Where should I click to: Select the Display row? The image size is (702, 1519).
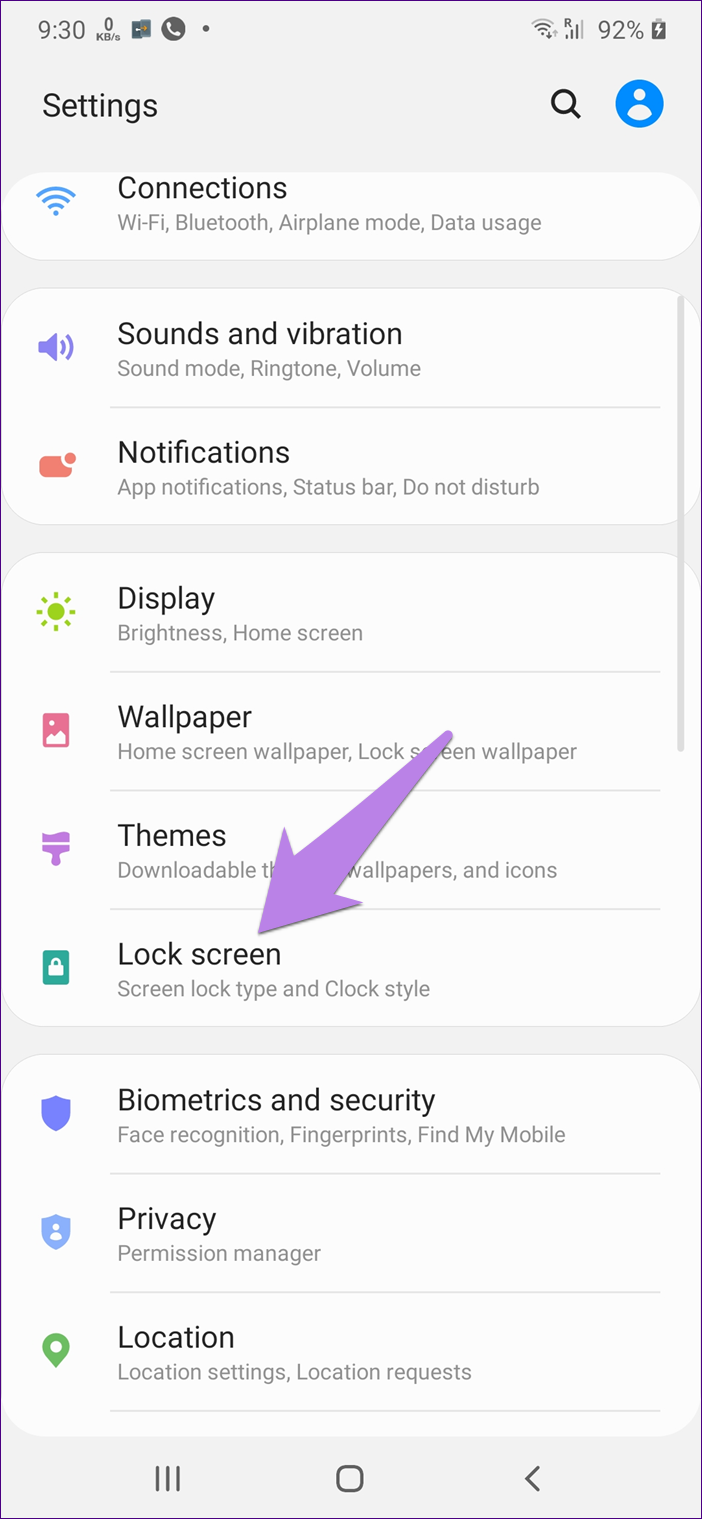pyautogui.click(x=350, y=613)
